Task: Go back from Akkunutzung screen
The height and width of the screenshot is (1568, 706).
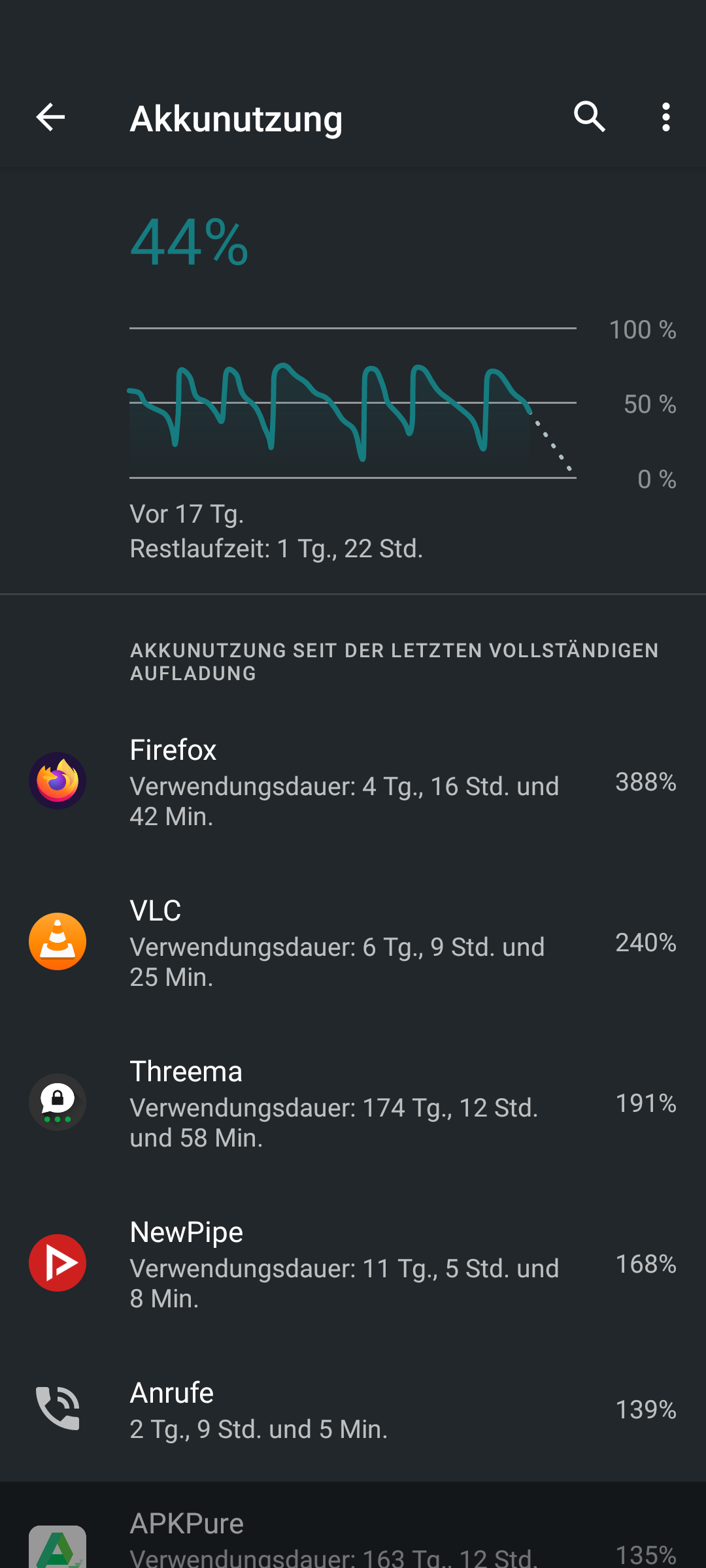Action: [50, 118]
